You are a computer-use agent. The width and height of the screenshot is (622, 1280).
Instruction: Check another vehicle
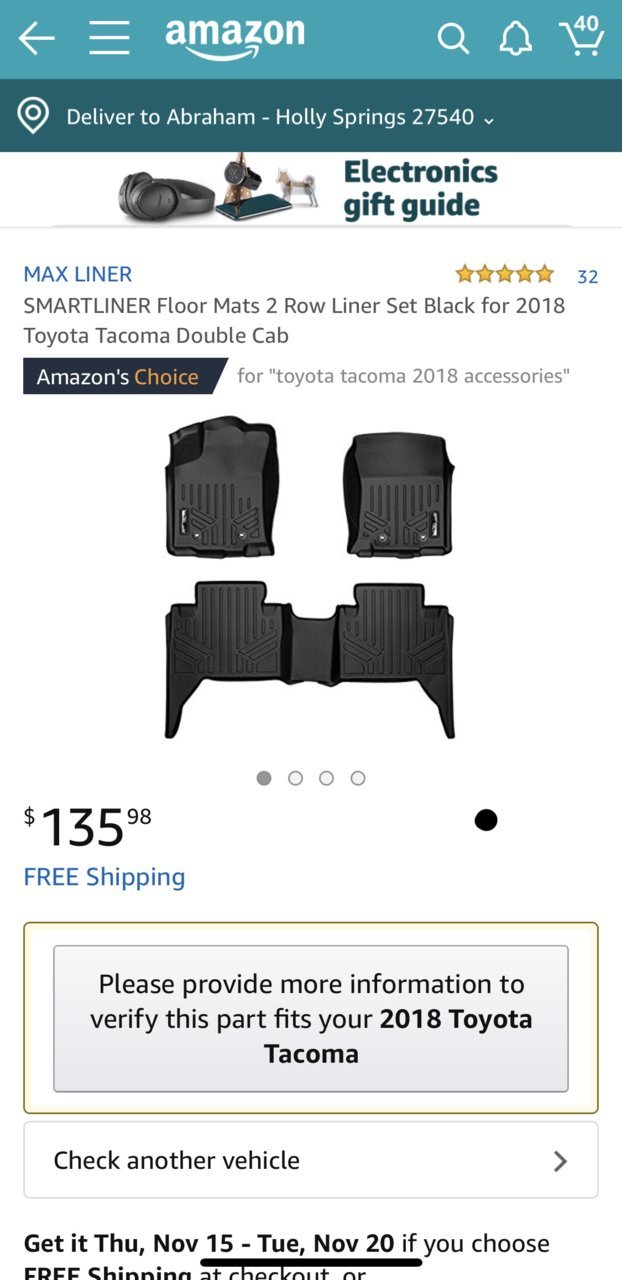(x=311, y=1160)
